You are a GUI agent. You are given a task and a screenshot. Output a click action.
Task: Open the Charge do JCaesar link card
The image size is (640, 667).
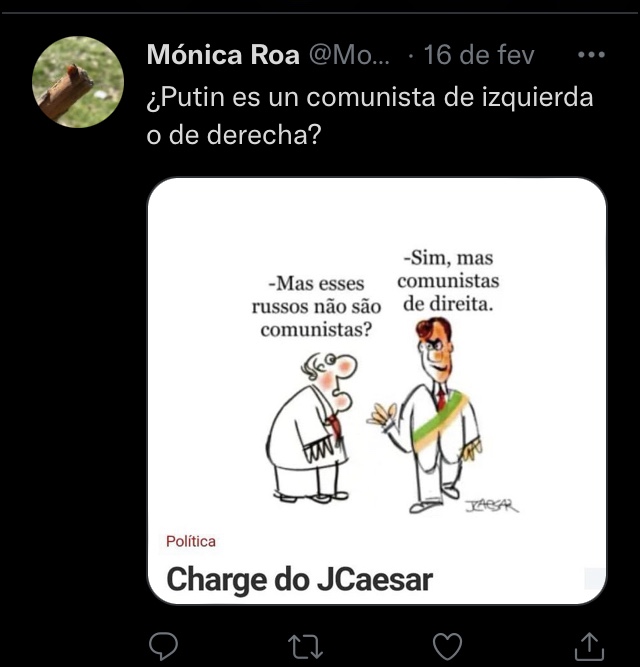click(376, 390)
